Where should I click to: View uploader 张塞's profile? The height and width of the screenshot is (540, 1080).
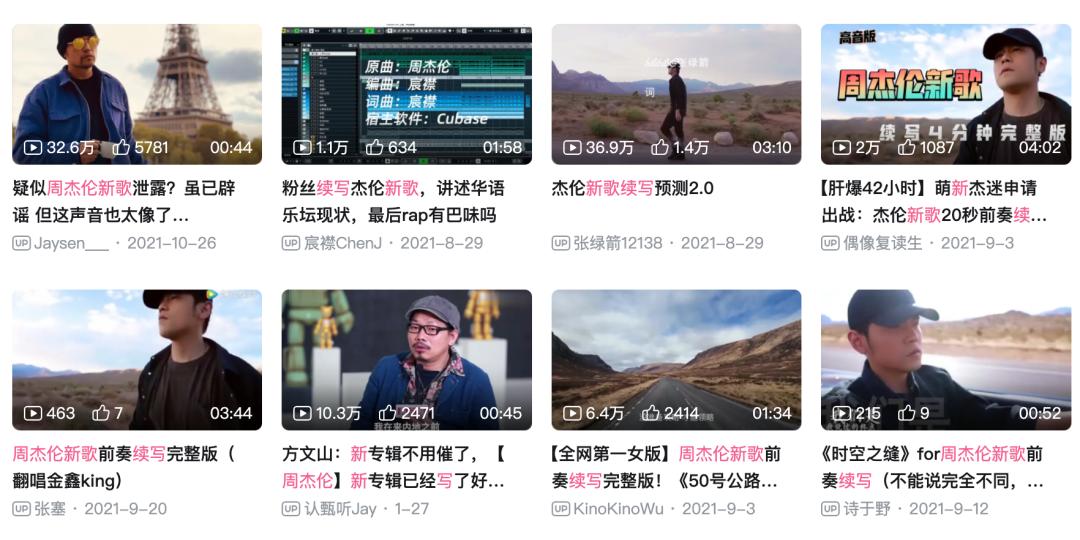pyautogui.click(x=51, y=509)
